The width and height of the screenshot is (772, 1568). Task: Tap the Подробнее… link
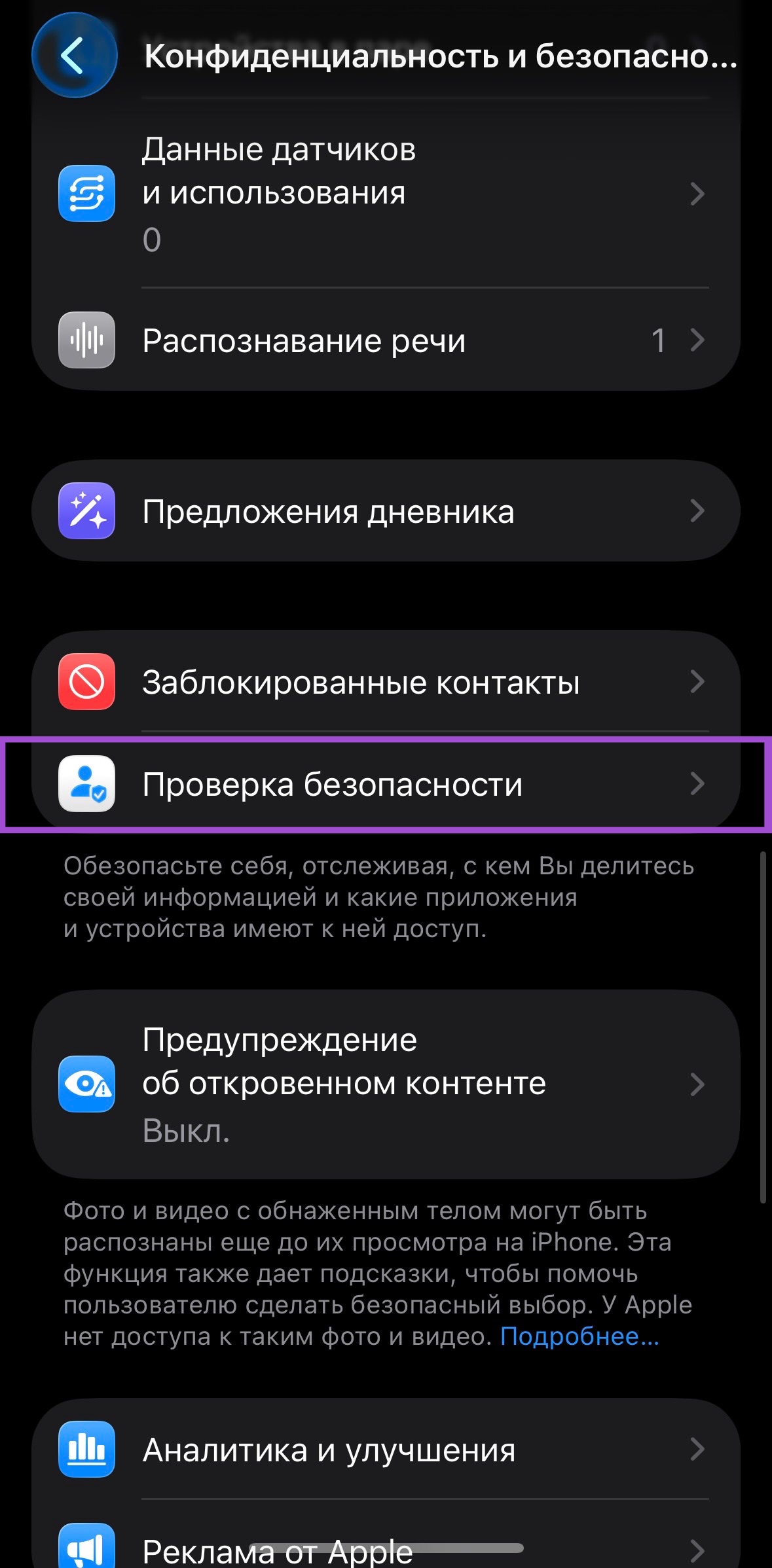(x=579, y=1336)
